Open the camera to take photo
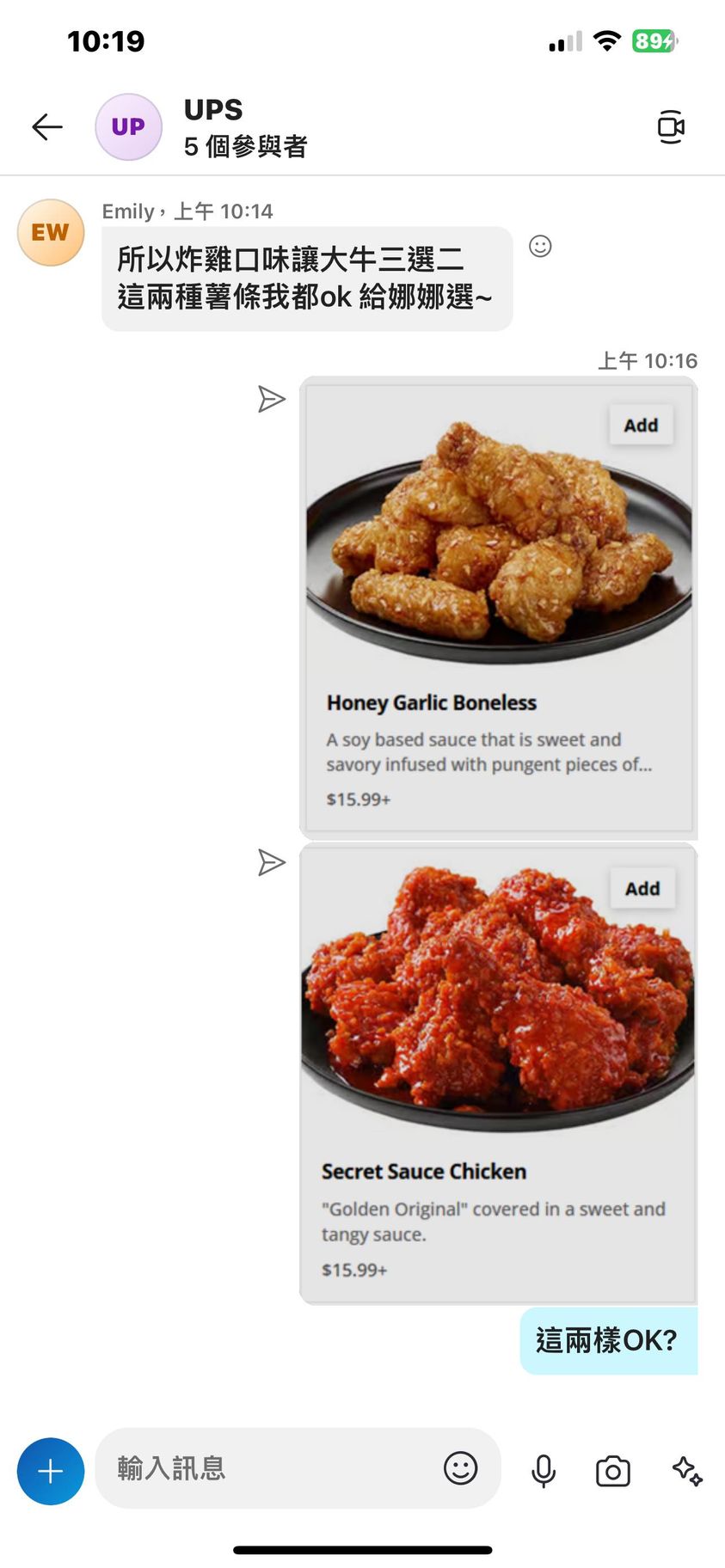 [x=613, y=1471]
